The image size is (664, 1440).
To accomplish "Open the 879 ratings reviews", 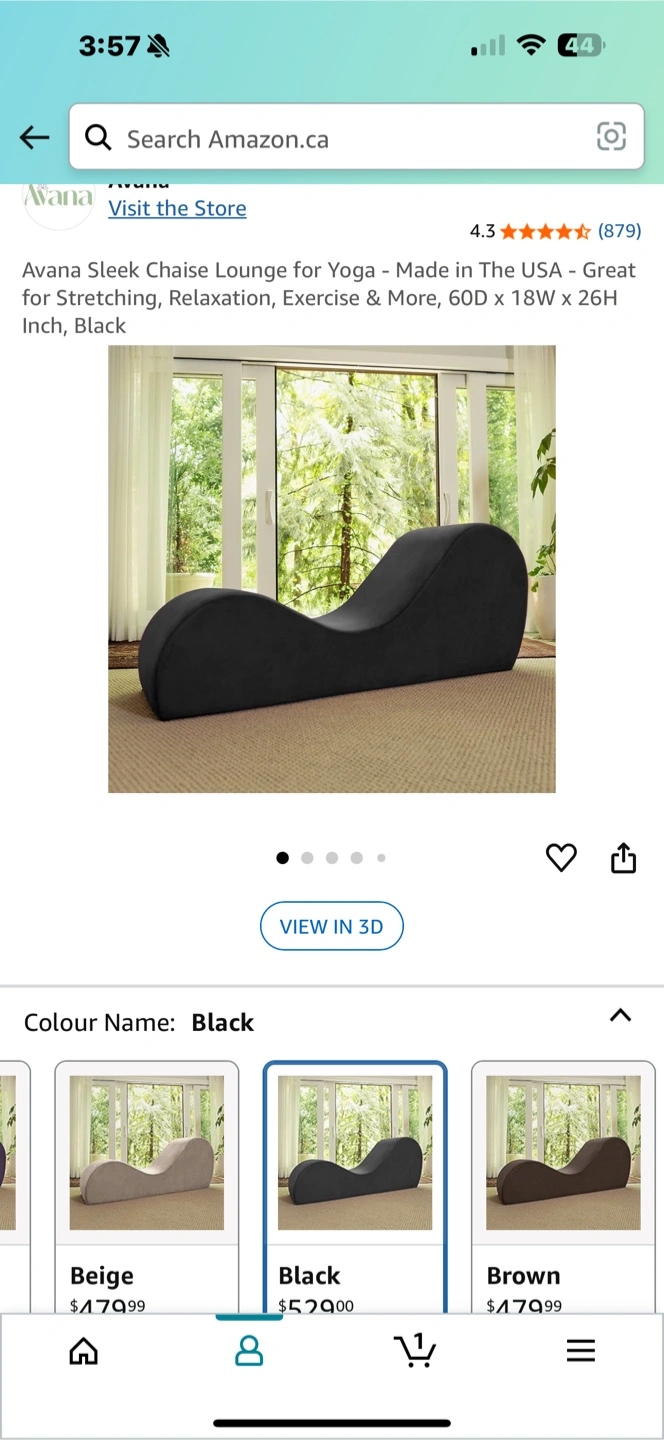I will click(619, 231).
